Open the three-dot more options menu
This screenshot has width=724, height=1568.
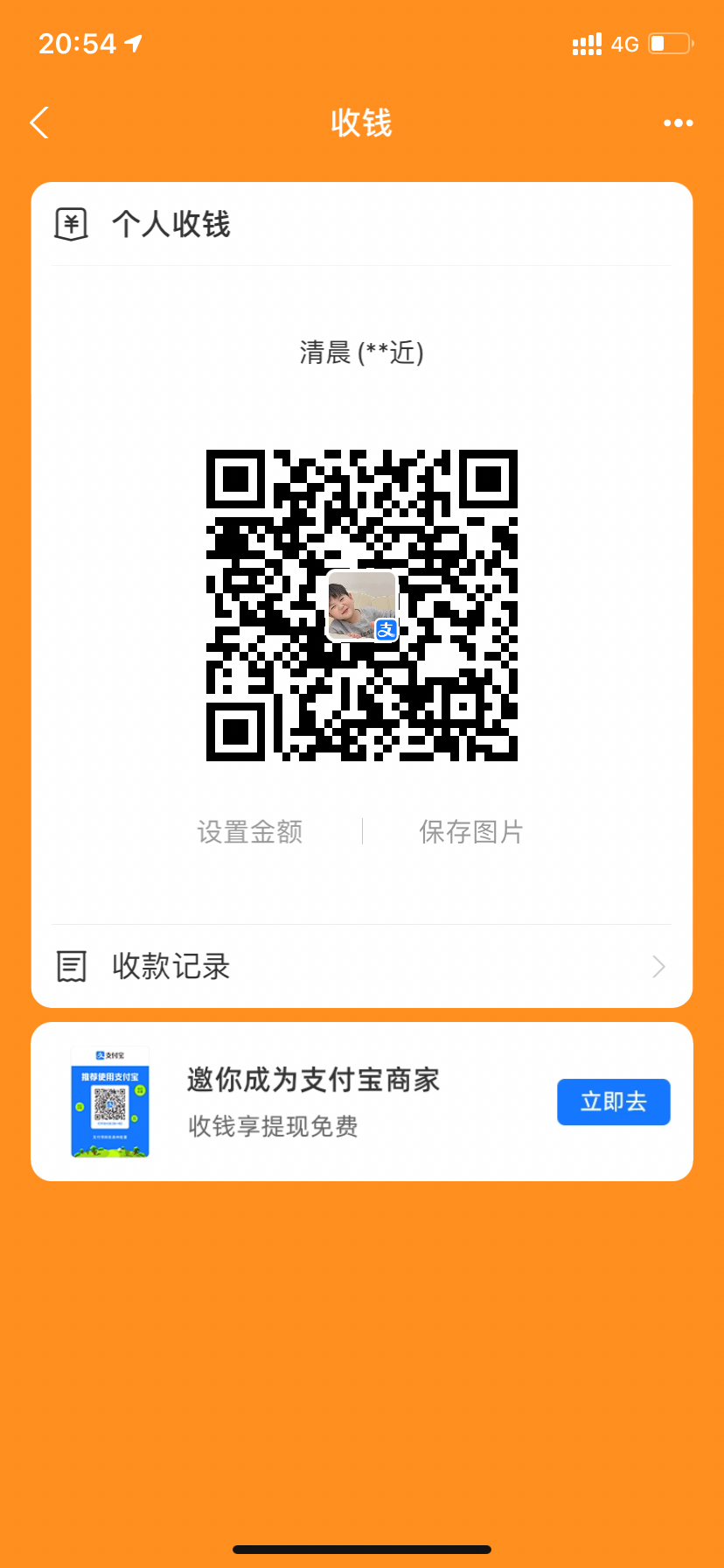[x=678, y=122]
